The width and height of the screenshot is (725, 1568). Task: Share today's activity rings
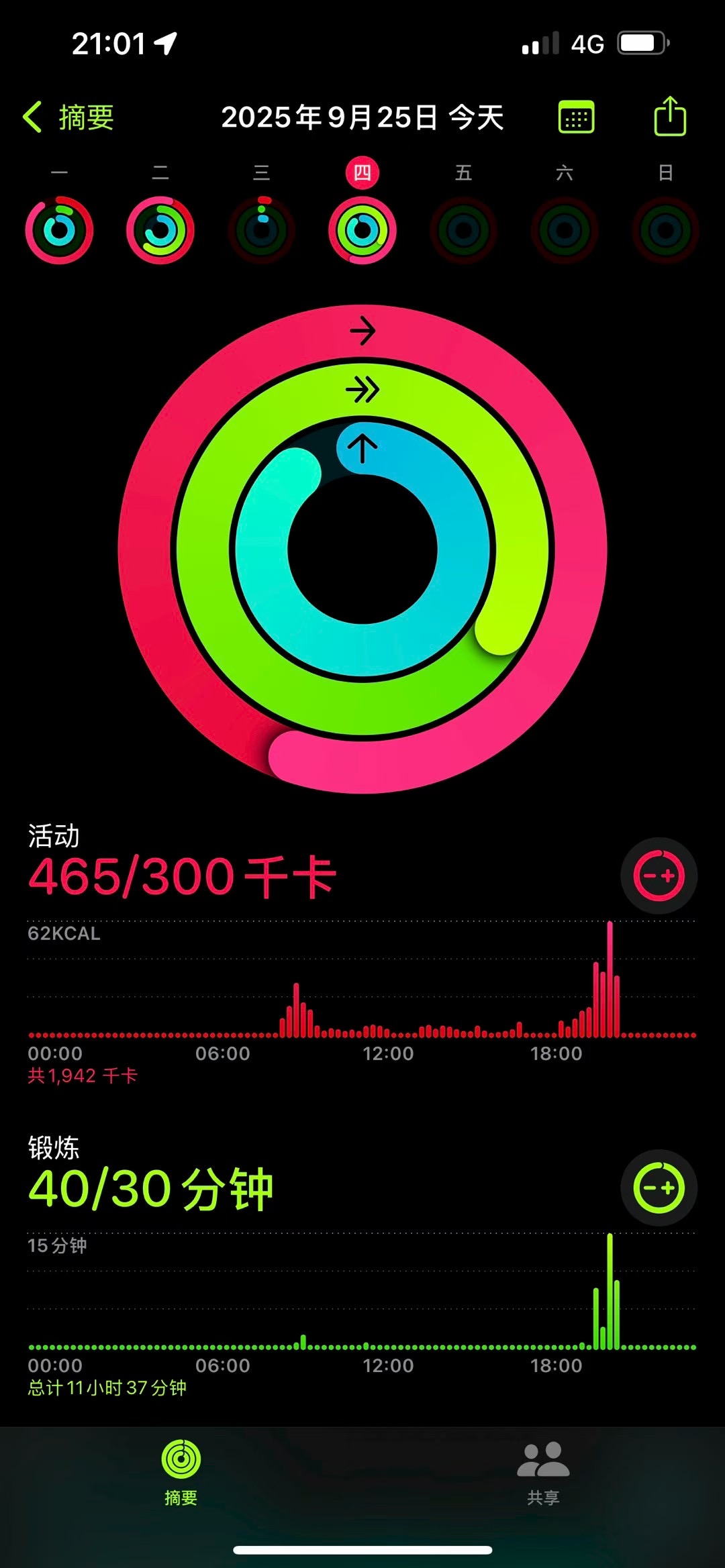[x=669, y=117]
